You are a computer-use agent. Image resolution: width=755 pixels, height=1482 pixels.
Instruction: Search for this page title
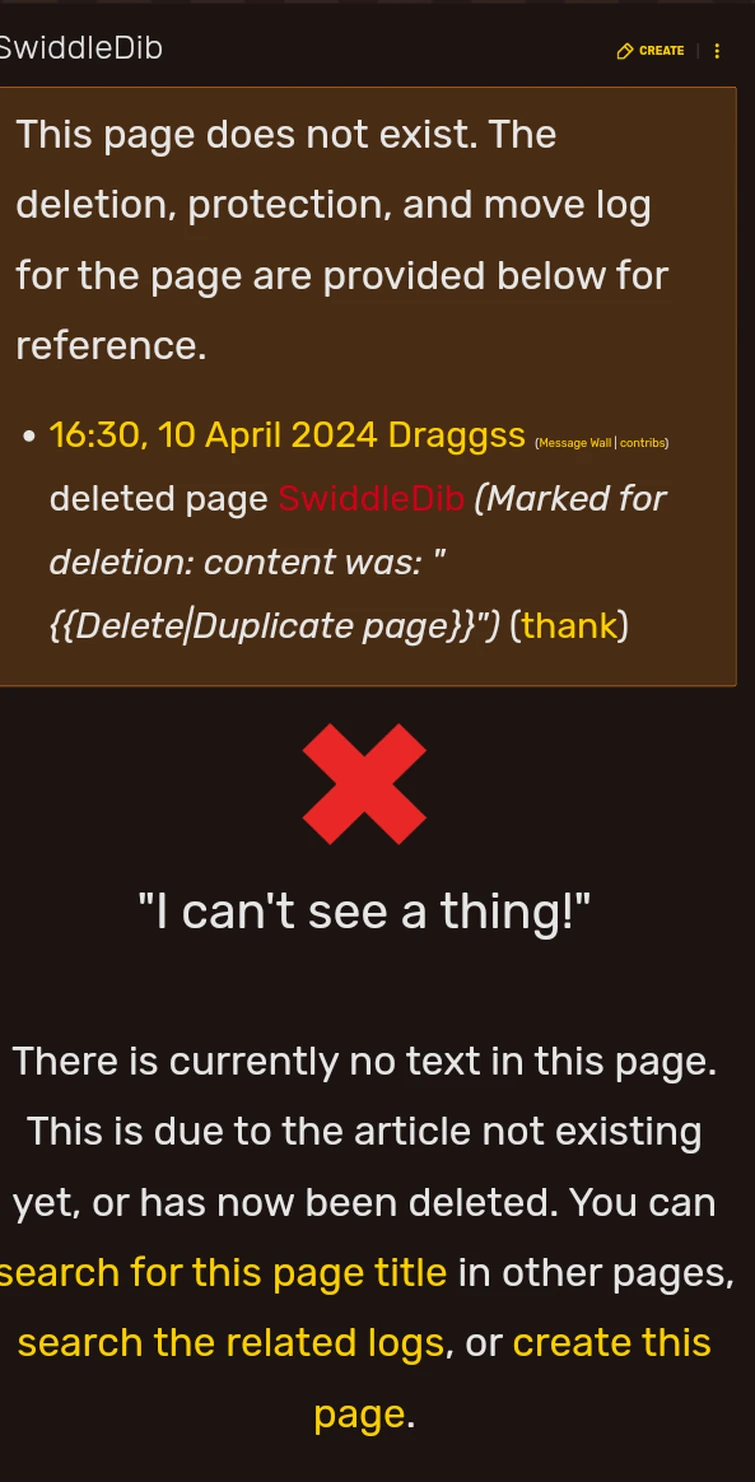pyautogui.click(x=222, y=1272)
